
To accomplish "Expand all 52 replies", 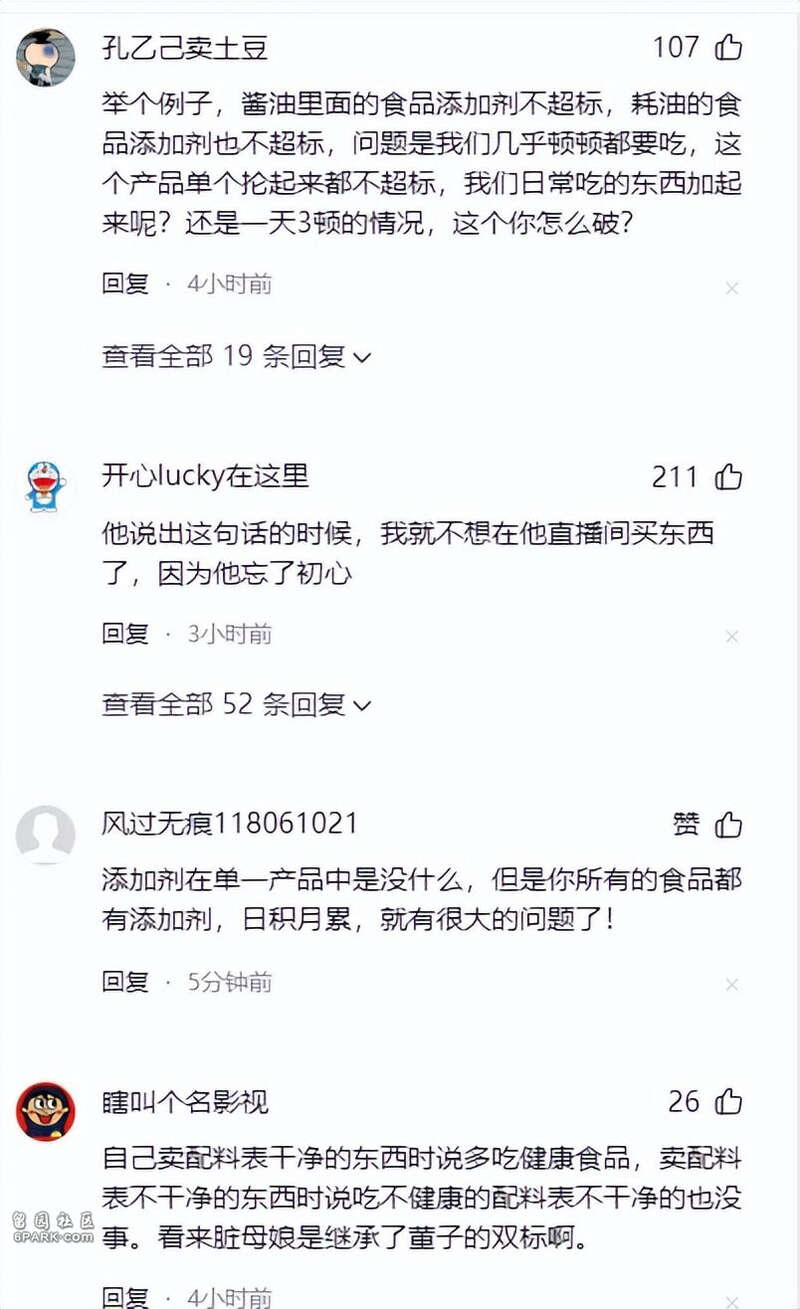I will [236, 705].
